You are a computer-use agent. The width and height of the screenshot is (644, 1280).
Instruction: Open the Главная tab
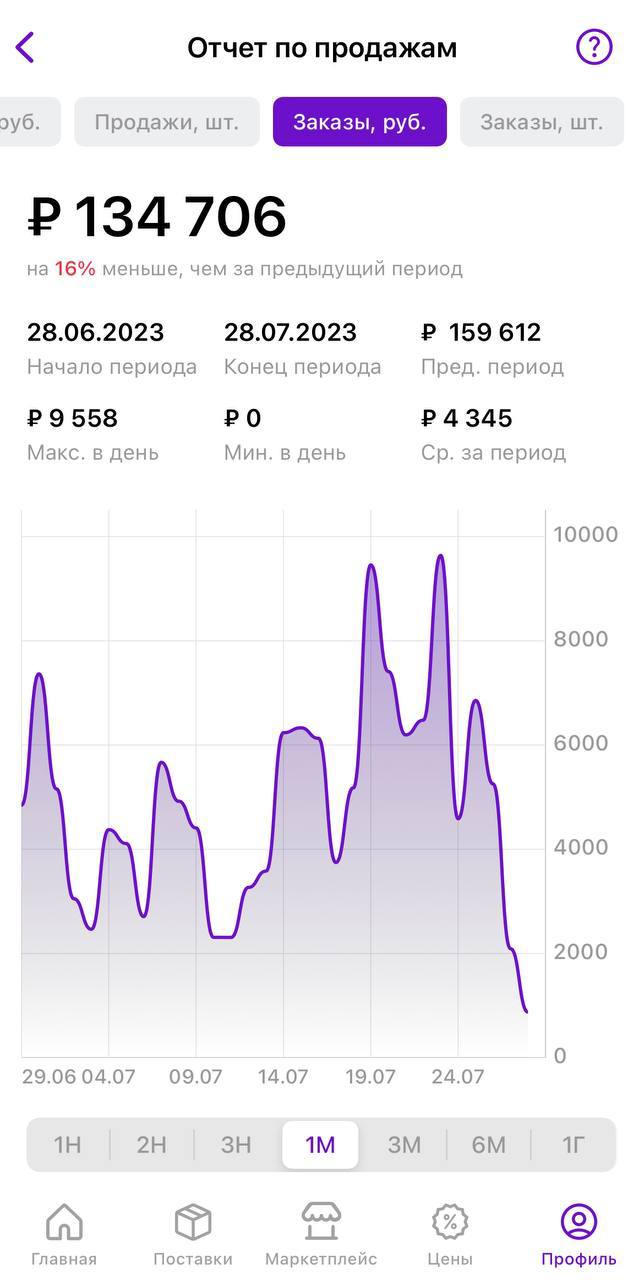click(x=64, y=1235)
